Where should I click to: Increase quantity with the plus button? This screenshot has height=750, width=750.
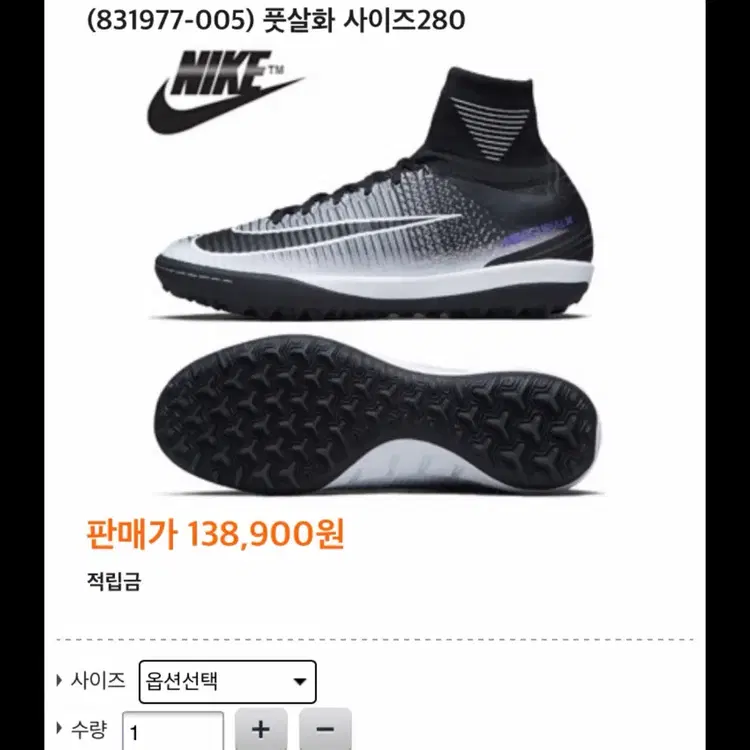point(261,730)
